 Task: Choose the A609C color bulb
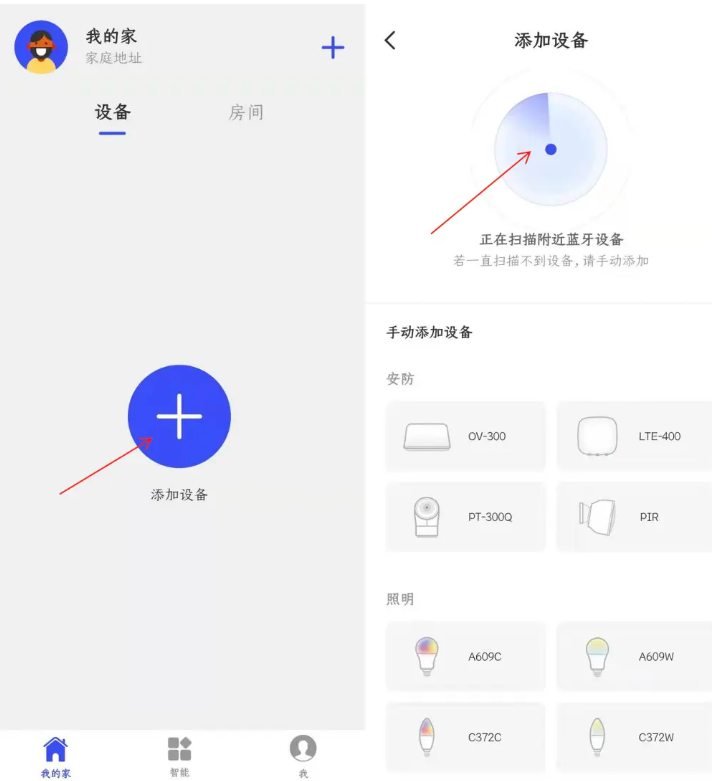pyautogui.click(x=466, y=657)
